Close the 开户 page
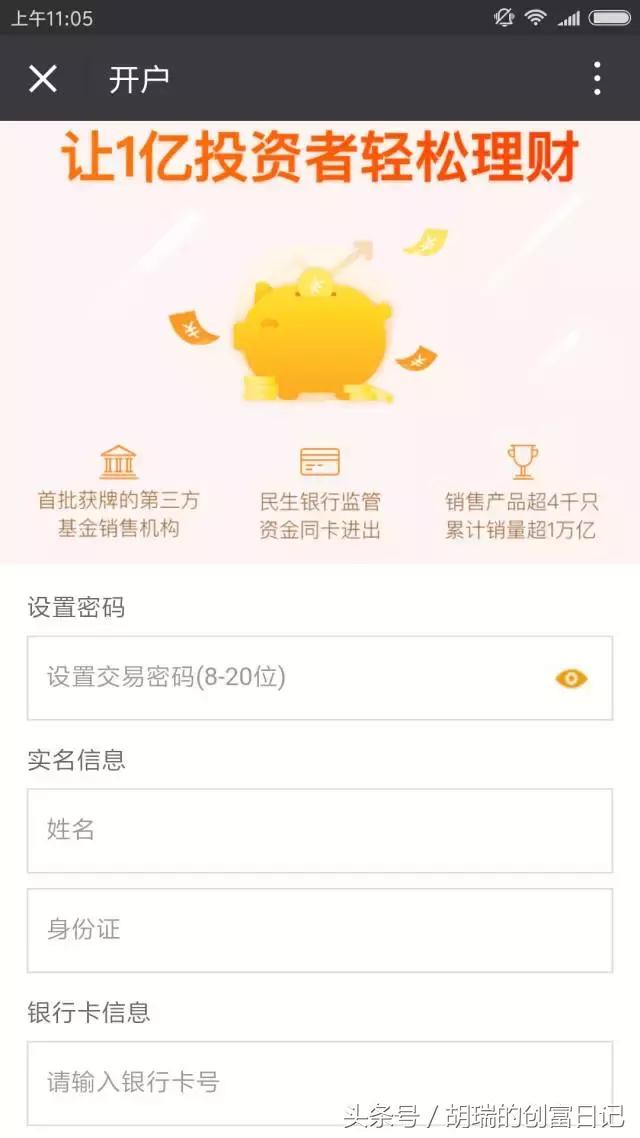 43,78
